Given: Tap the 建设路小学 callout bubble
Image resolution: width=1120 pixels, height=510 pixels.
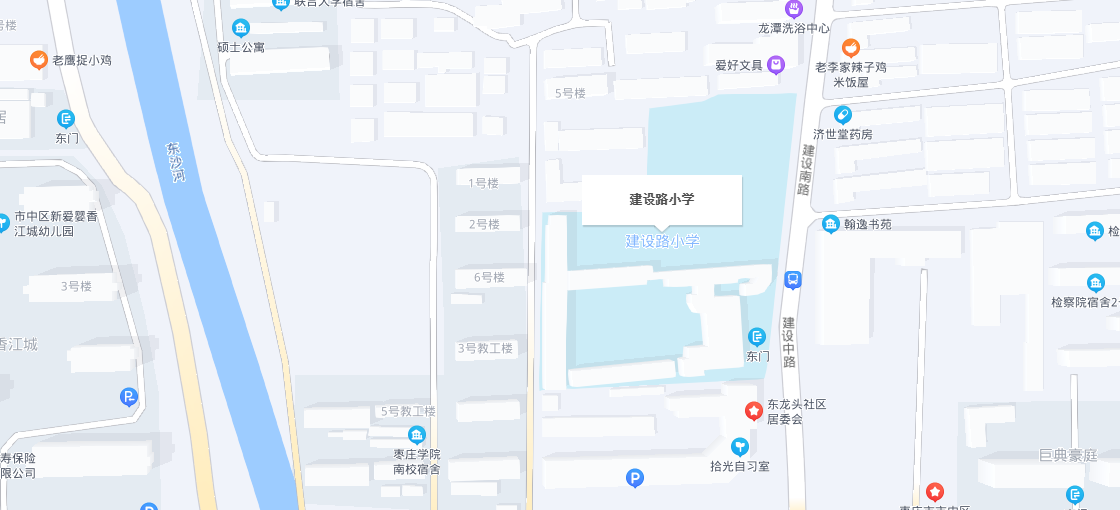Looking at the screenshot, I should pyautogui.click(x=662, y=200).
